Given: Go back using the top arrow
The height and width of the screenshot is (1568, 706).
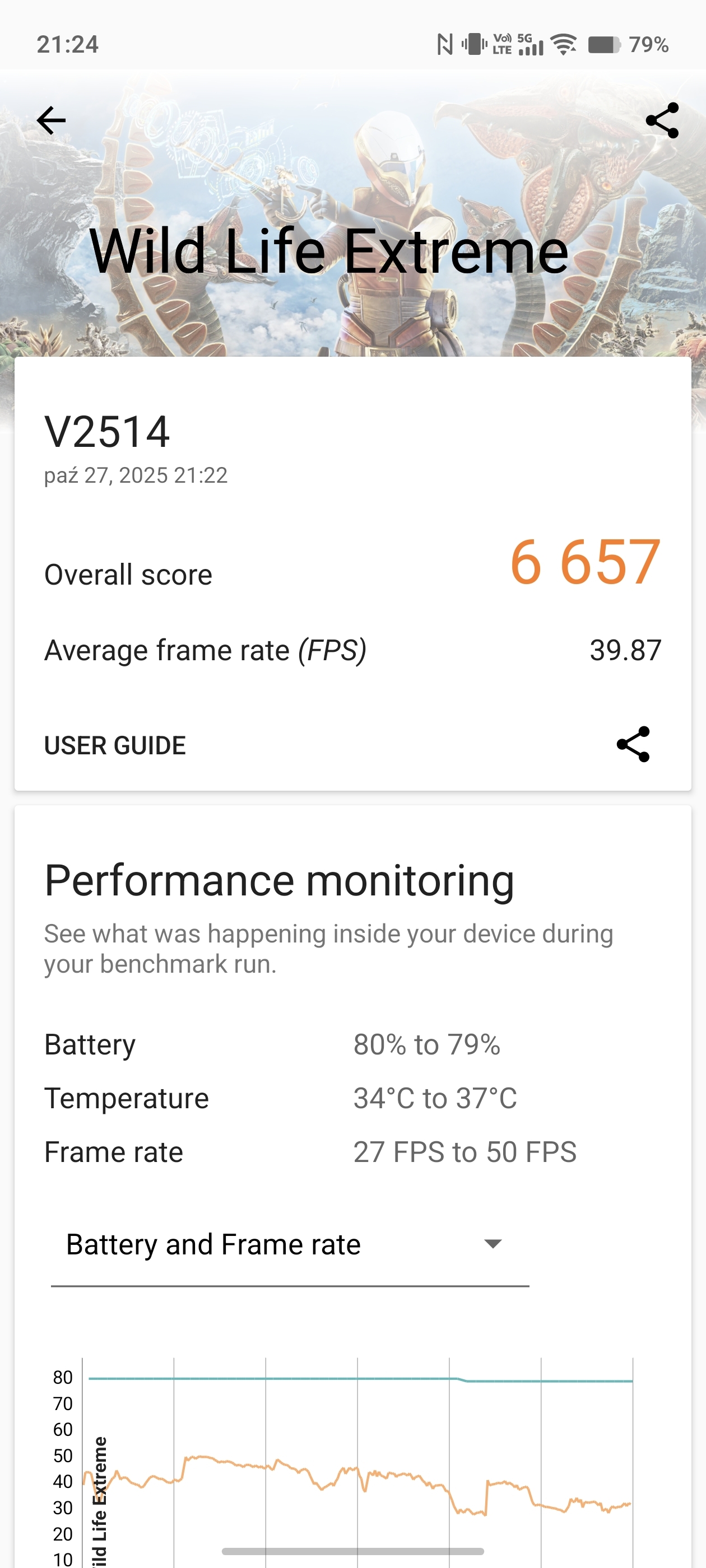Looking at the screenshot, I should point(51,120).
